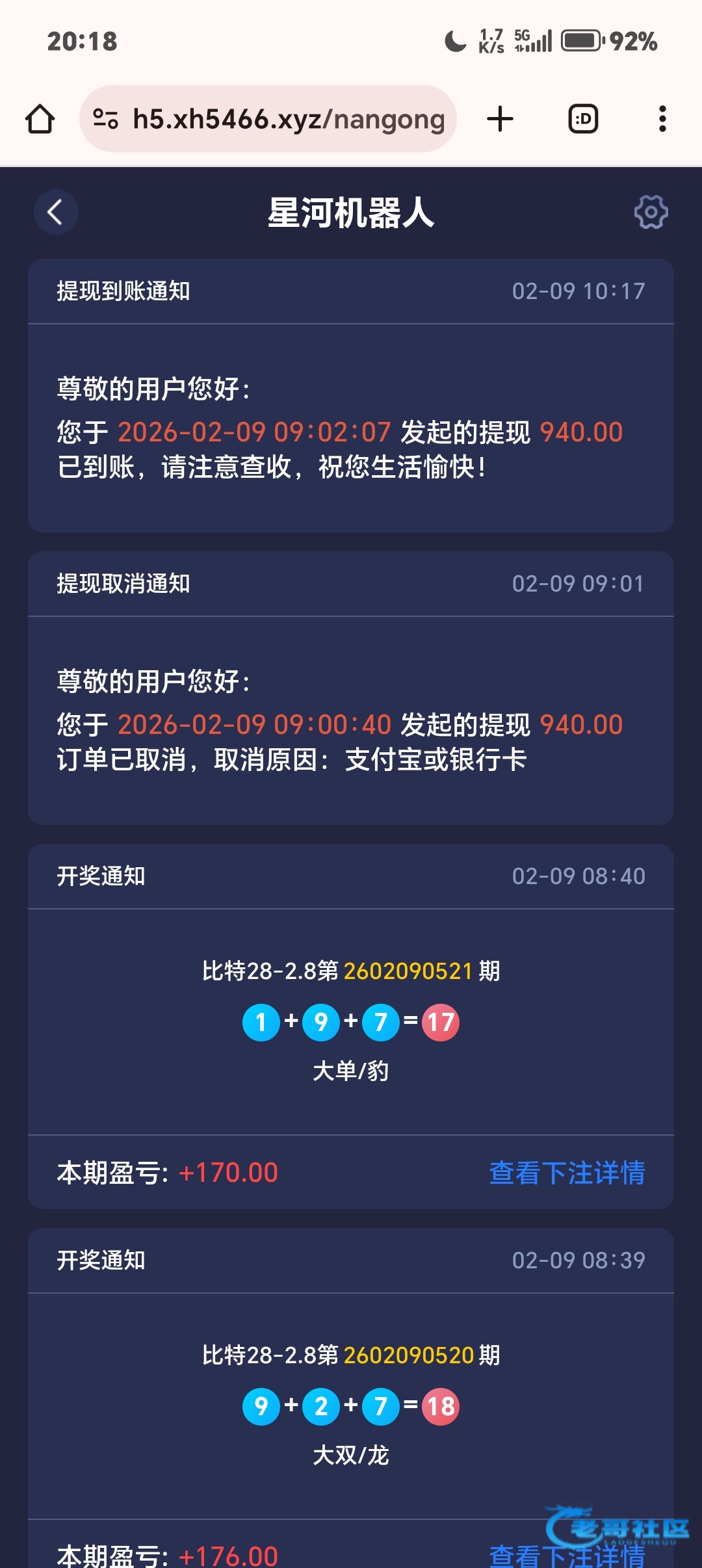View 查看下注详情 for period 2602090520

[x=567, y=1555]
